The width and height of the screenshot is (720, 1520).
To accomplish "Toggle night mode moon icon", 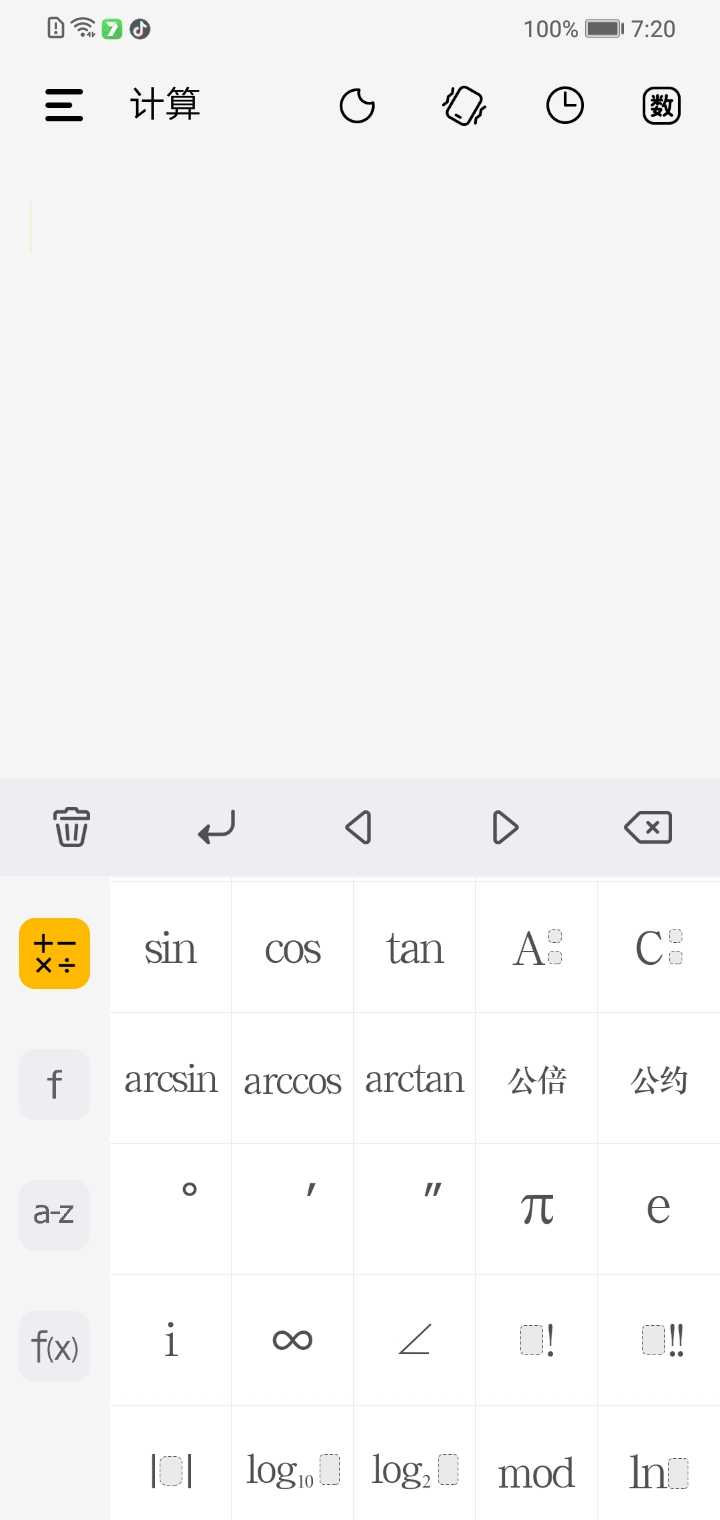I will coord(357,105).
